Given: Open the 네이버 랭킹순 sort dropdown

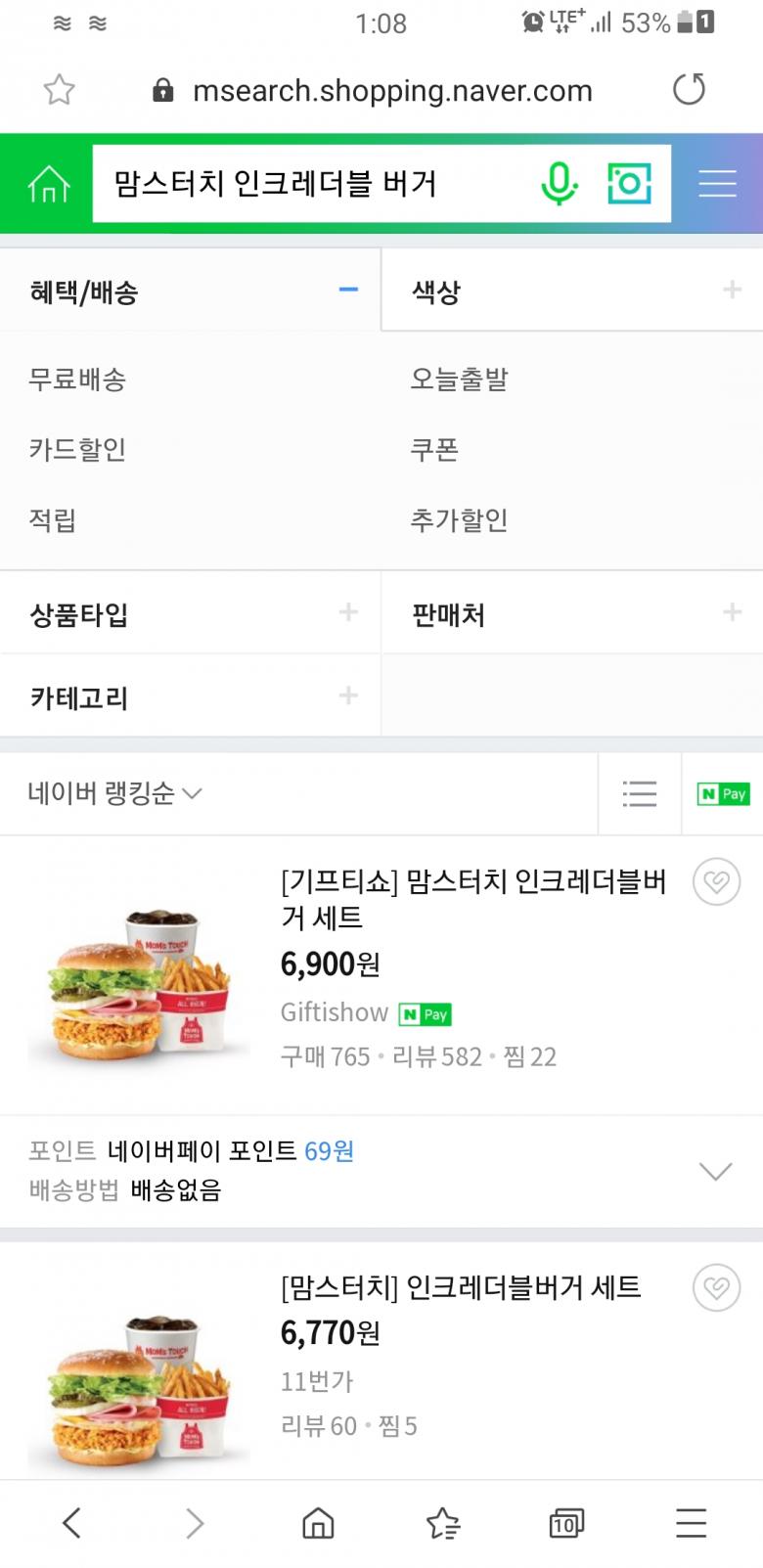Looking at the screenshot, I should coord(114,793).
